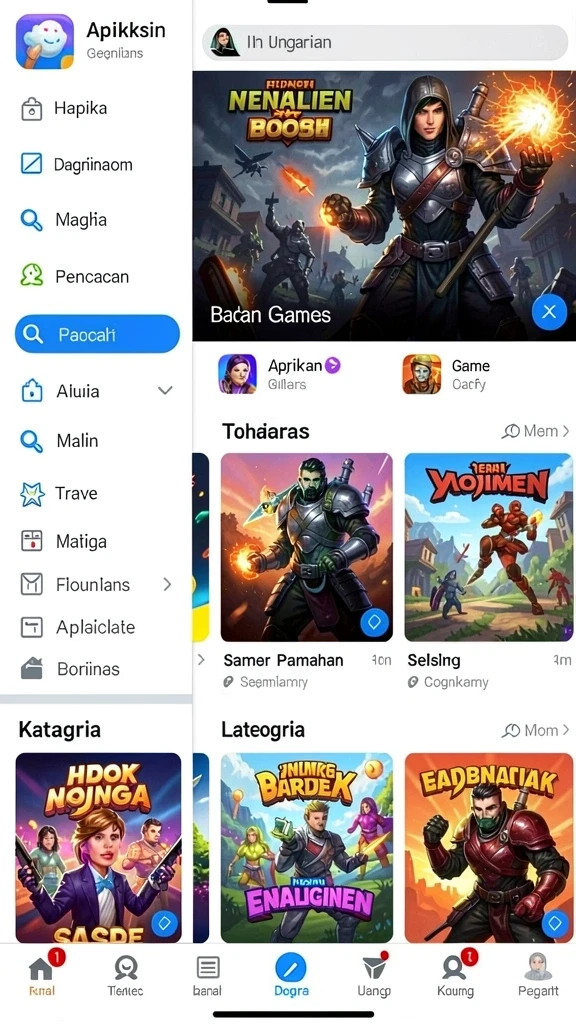This screenshot has height=1024, width=576.
Task: Open Hapika in the side menu
Action: (96, 108)
